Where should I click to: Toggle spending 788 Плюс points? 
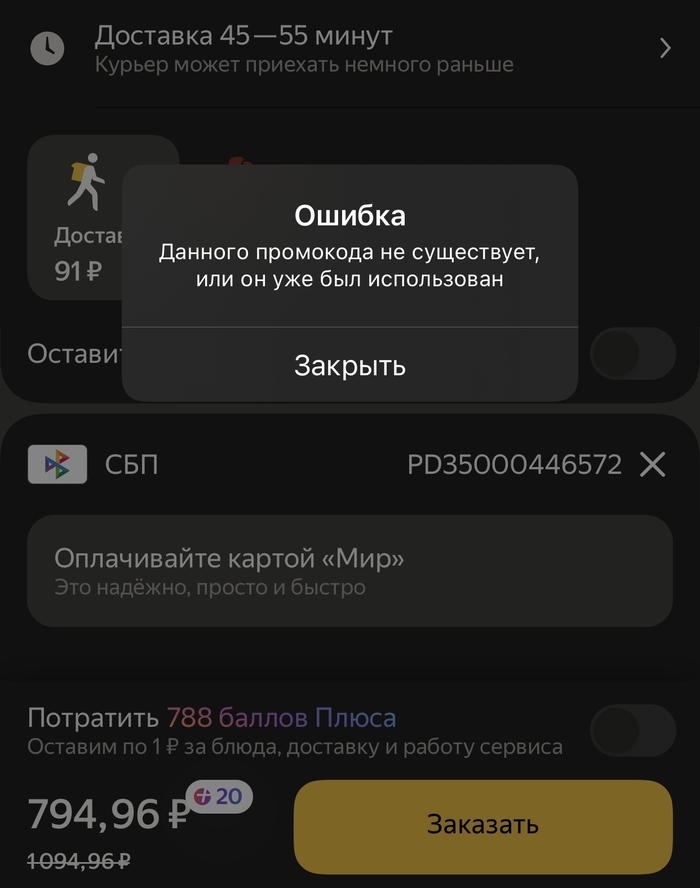click(632, 730)
